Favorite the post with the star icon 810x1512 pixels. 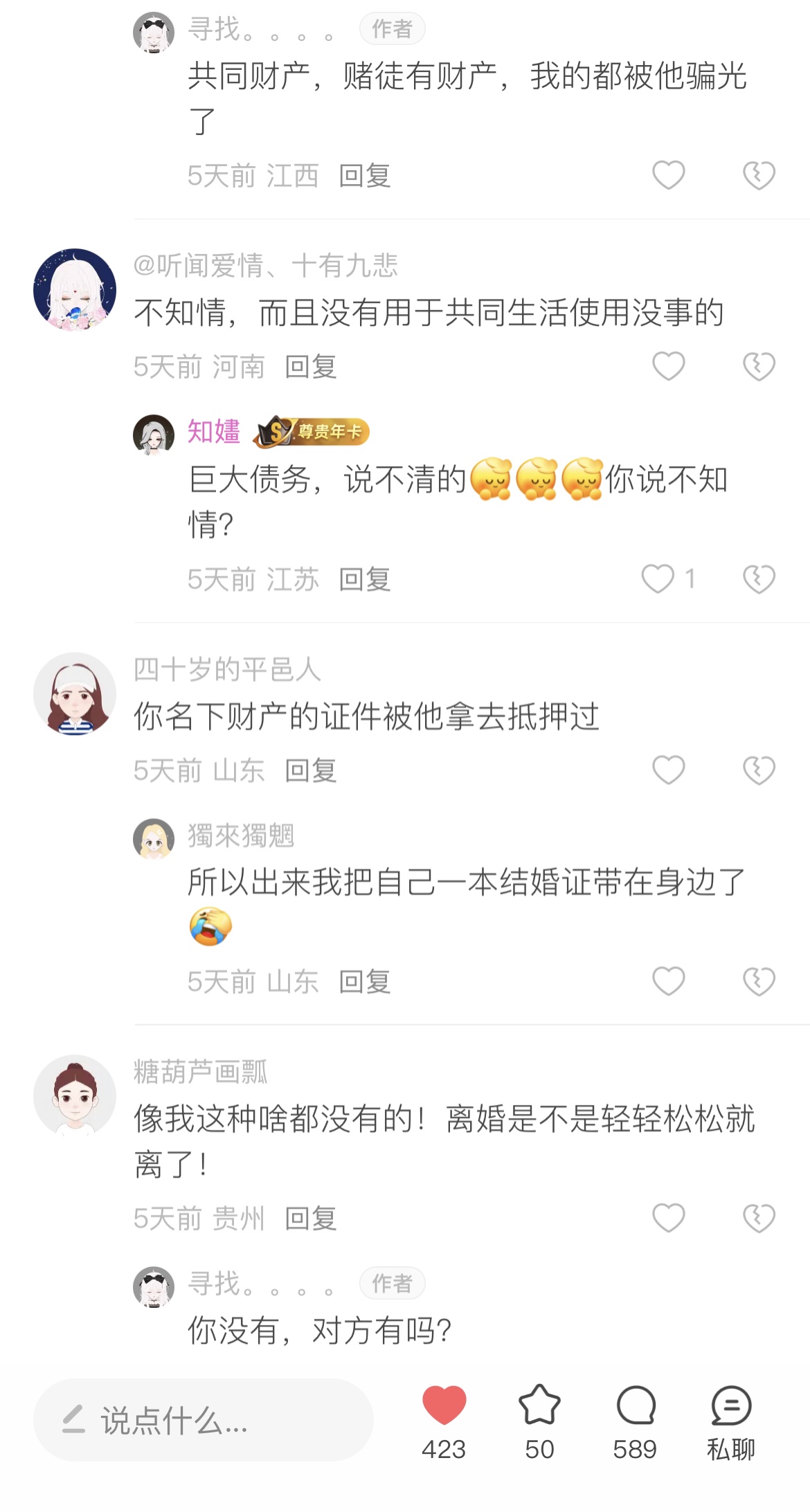coord(539,1405)
